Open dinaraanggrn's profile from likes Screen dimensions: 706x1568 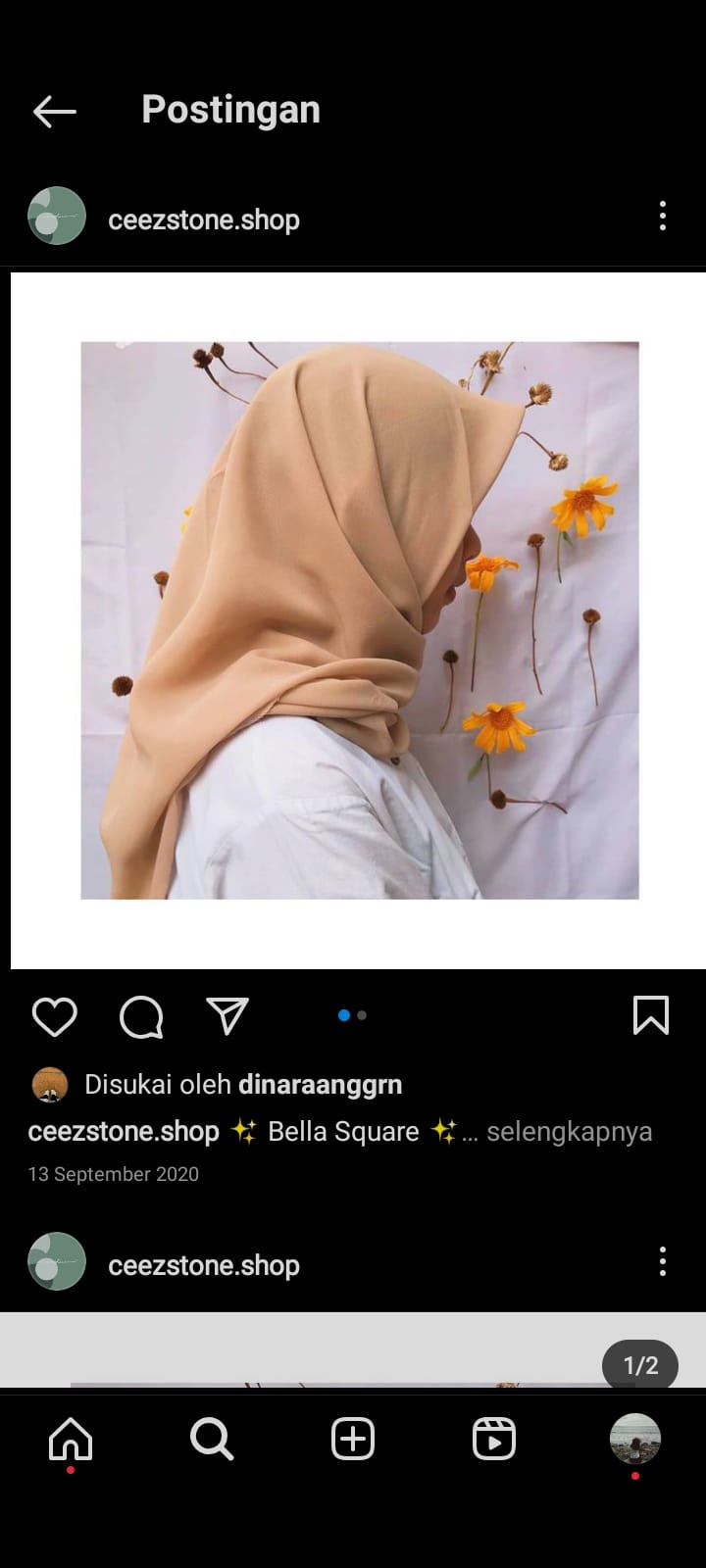click(320, 1085)
